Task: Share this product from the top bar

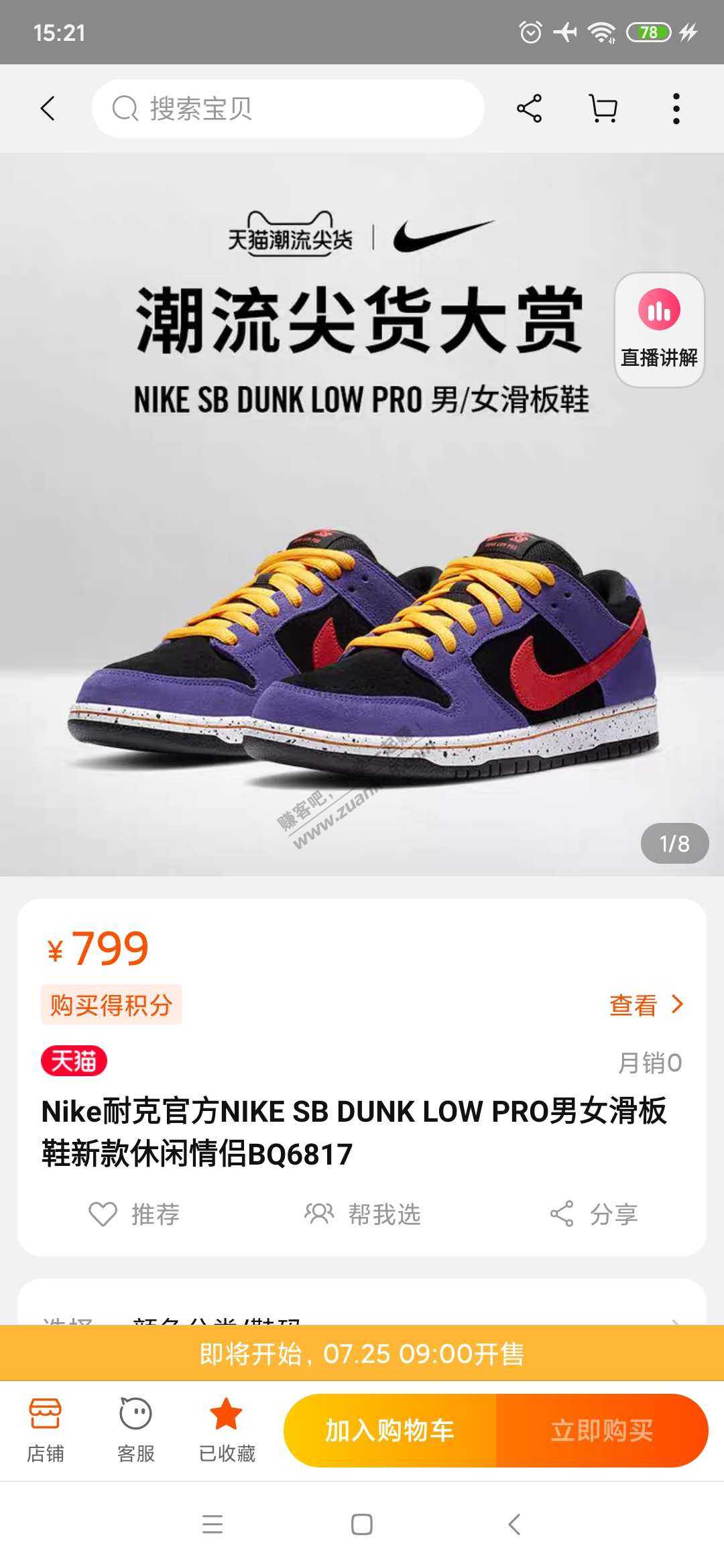Action: [x=529, y=109]
